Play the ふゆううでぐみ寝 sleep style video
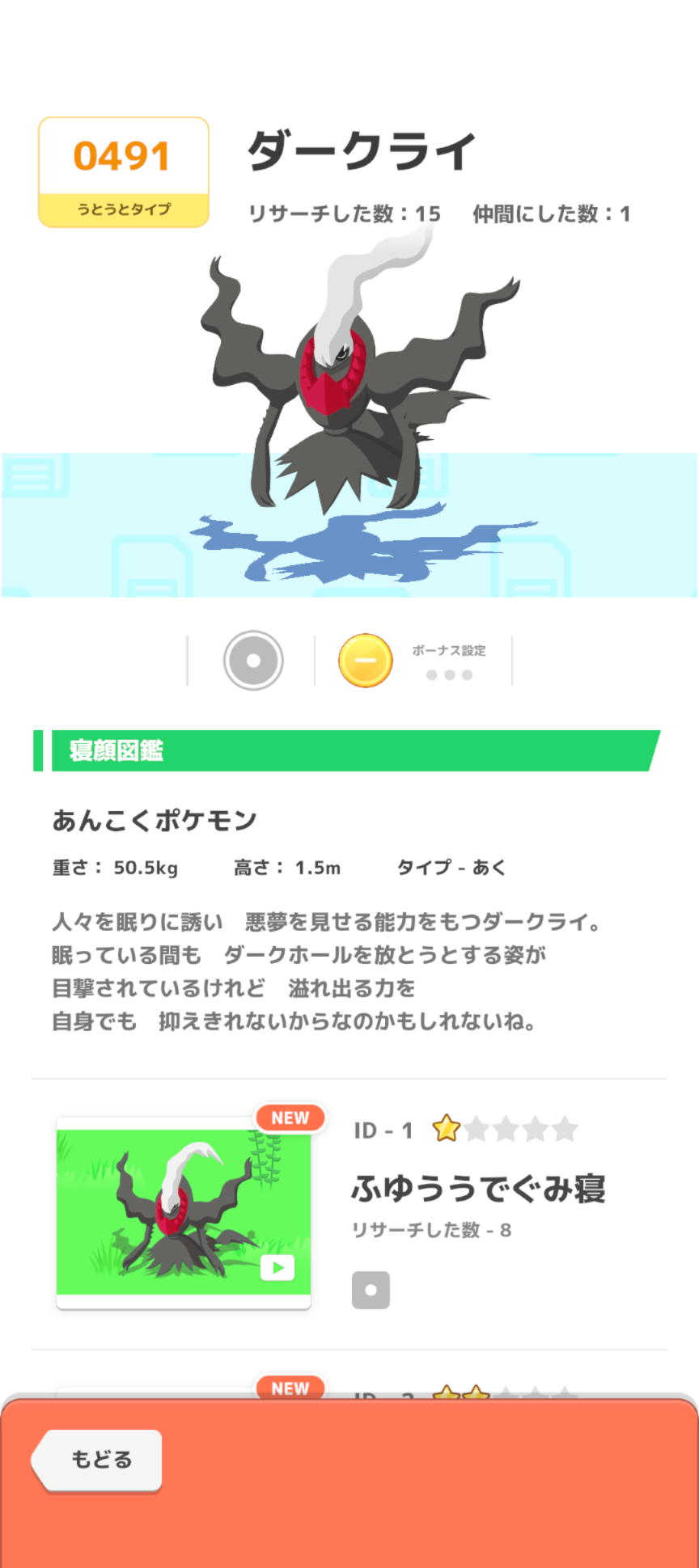699x1568 pixels. coord(277,1267)
